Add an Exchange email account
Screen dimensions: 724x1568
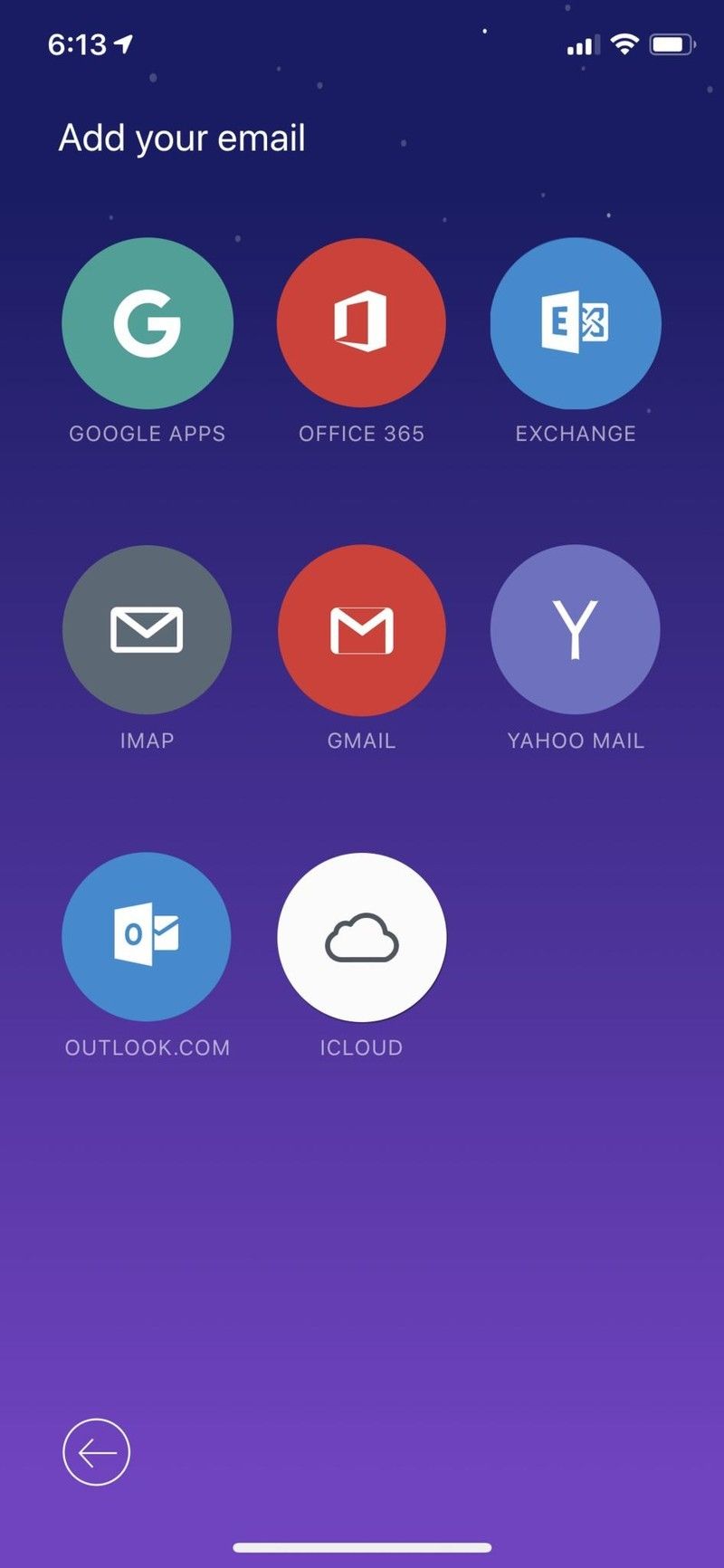click(x=576, y=323)
